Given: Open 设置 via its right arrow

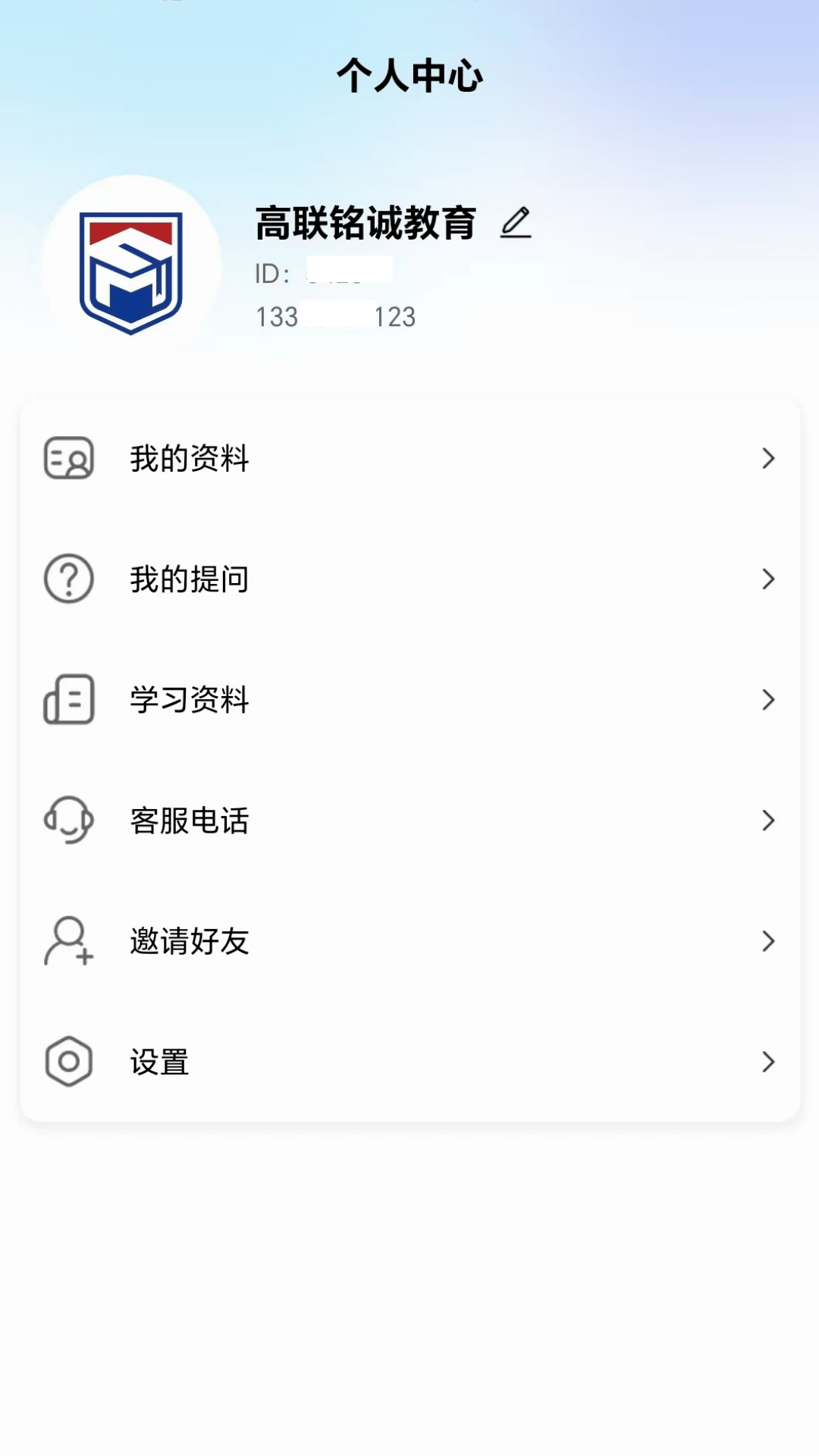Looking at the screenshot, I should coord(768,1062).
